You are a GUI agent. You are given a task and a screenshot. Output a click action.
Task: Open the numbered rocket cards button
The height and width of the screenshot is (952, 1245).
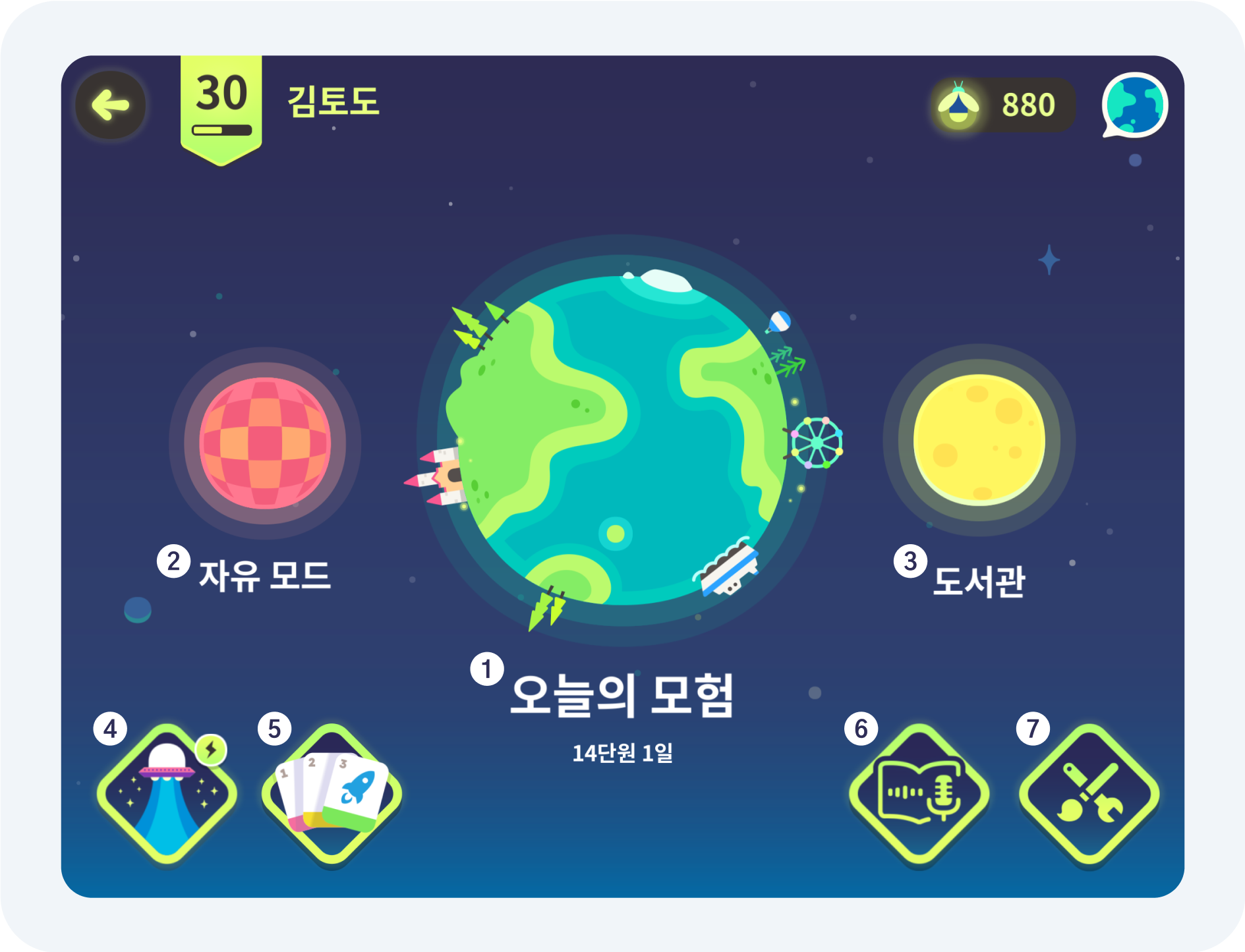pos(332,794)
